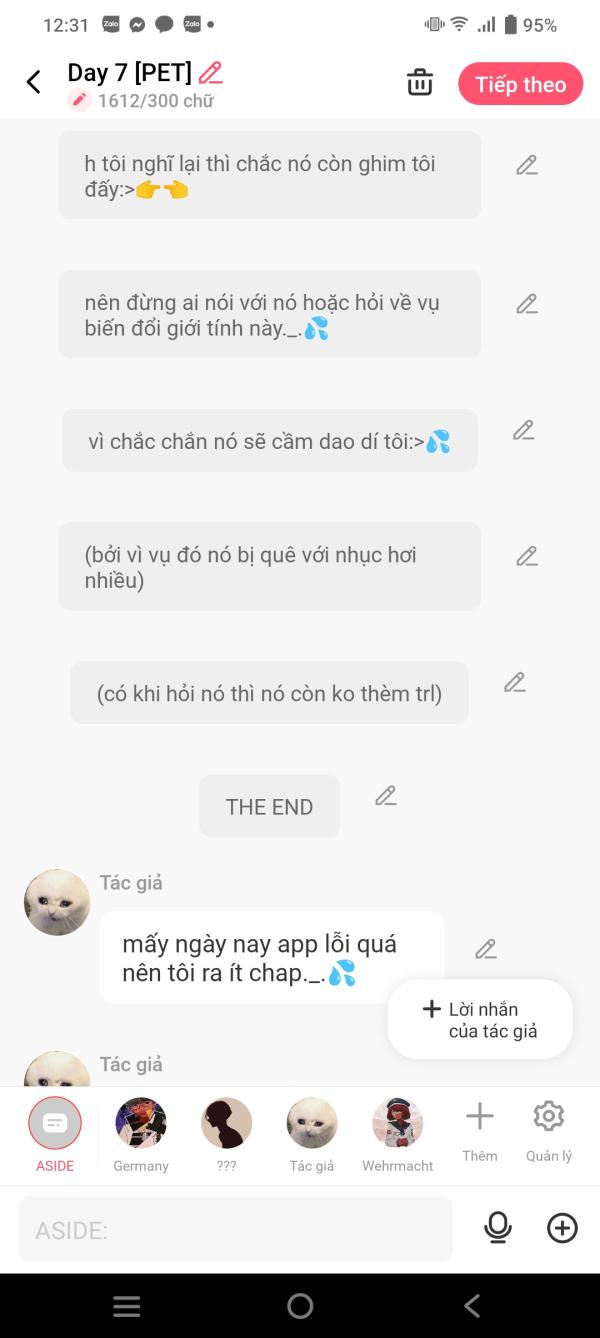
Task: Start voice input with the microphone
Action: 497,1228
